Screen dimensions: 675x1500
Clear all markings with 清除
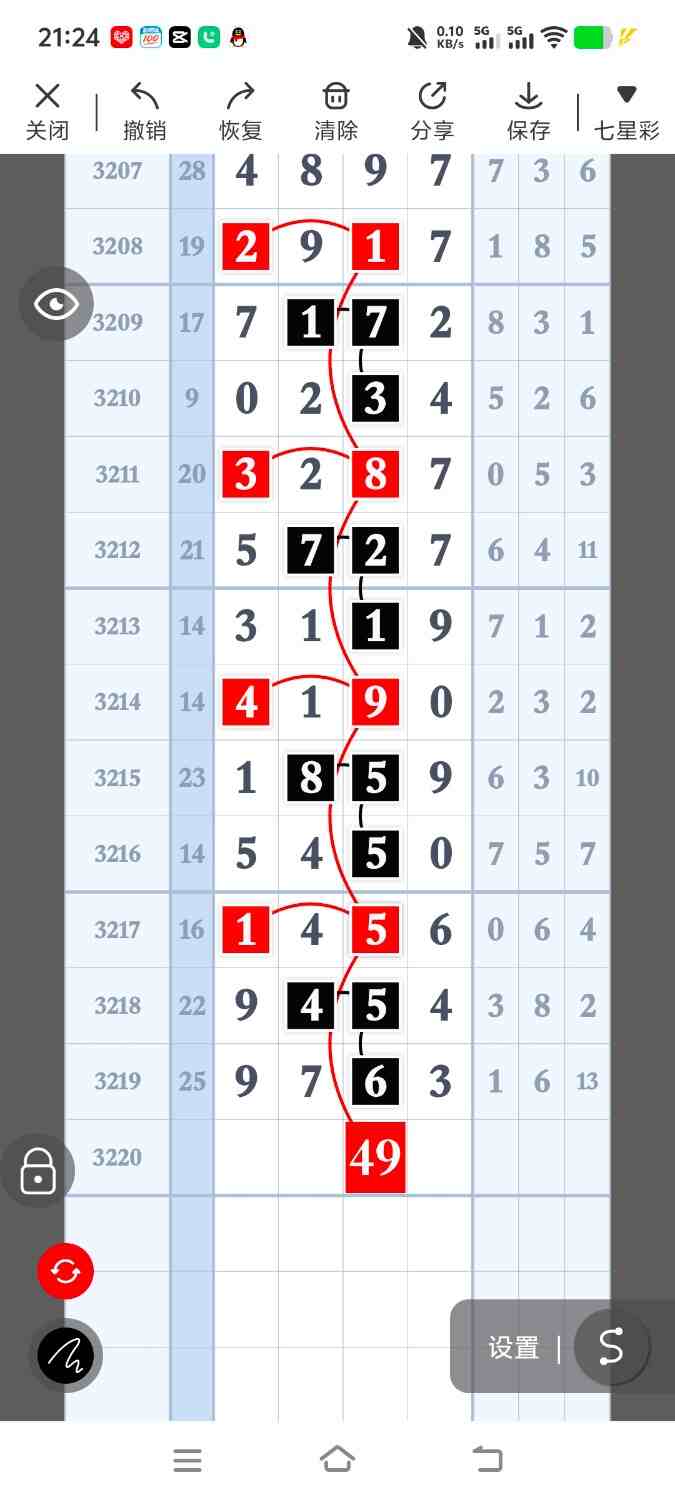pyautogui.click(x=336, y=111)
